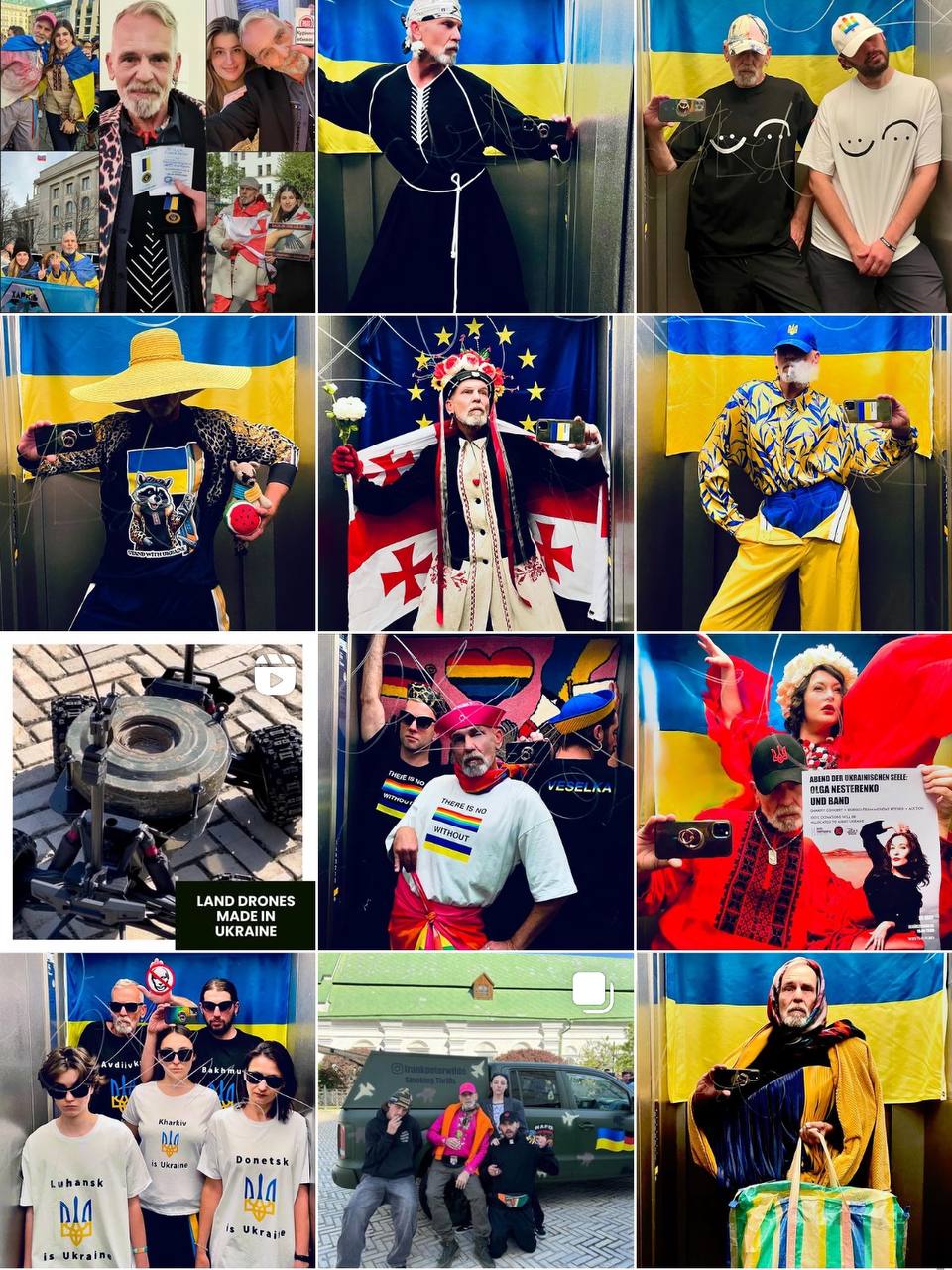Open the post with rainbow flag t-shirts
This screenshot has height=1270, width=952.
coord(475,791)
